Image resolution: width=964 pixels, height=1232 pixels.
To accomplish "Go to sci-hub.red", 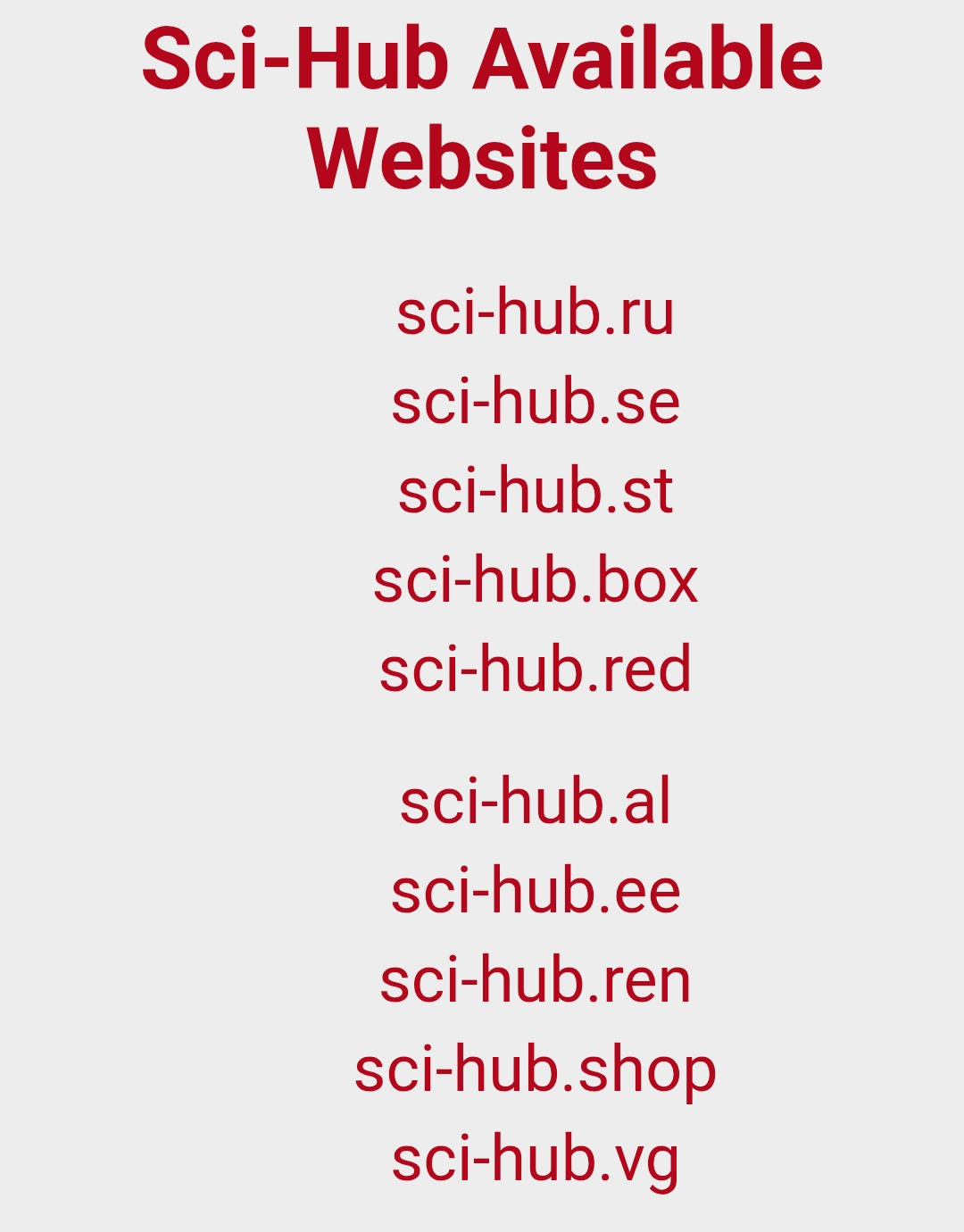I will (535, 670).
